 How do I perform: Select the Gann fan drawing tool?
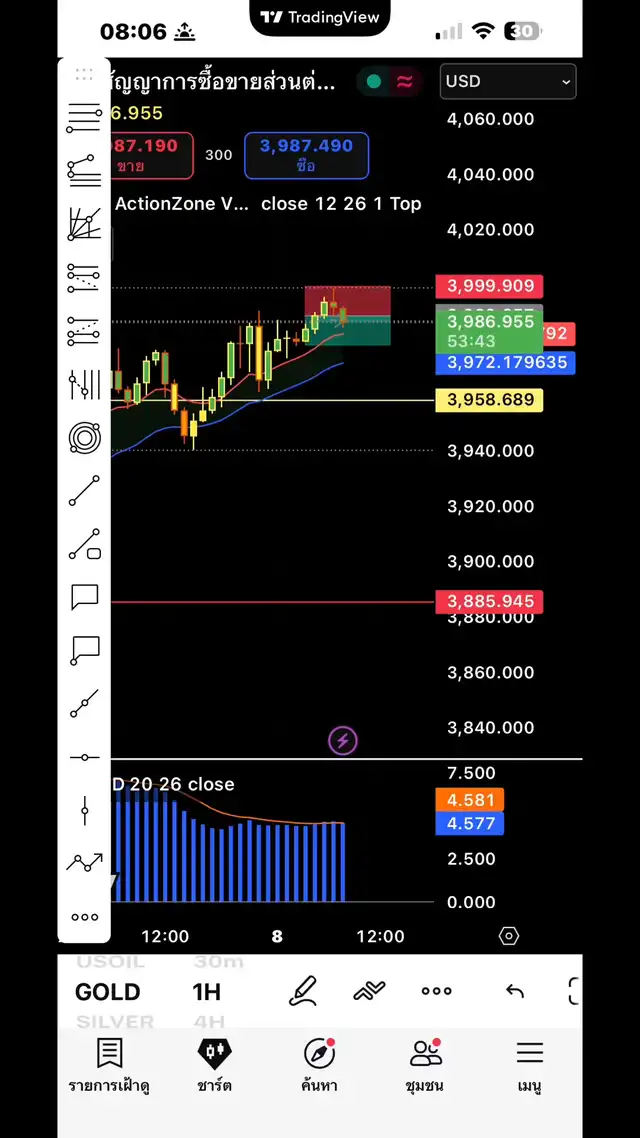pyautogui.click(x=84, y=224)
